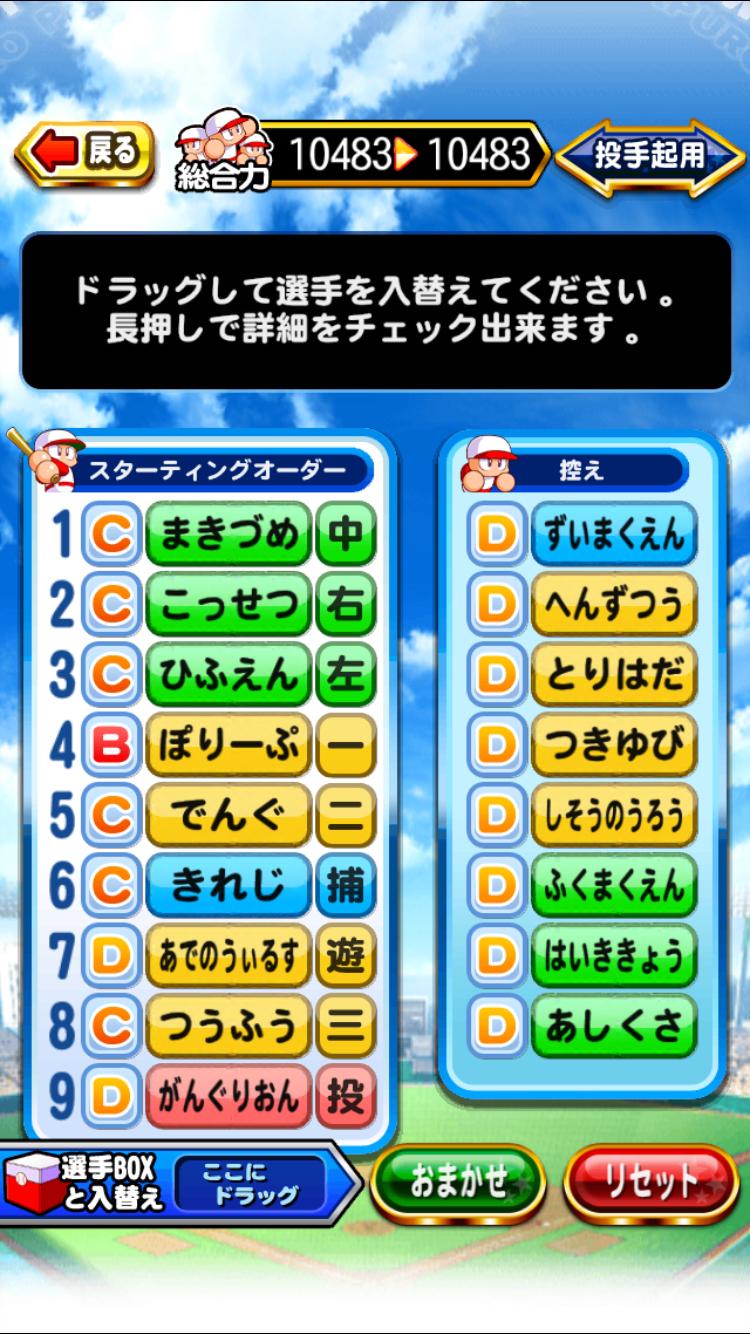Select the 投 position badge for がんぐりおん

point(347,1096)
